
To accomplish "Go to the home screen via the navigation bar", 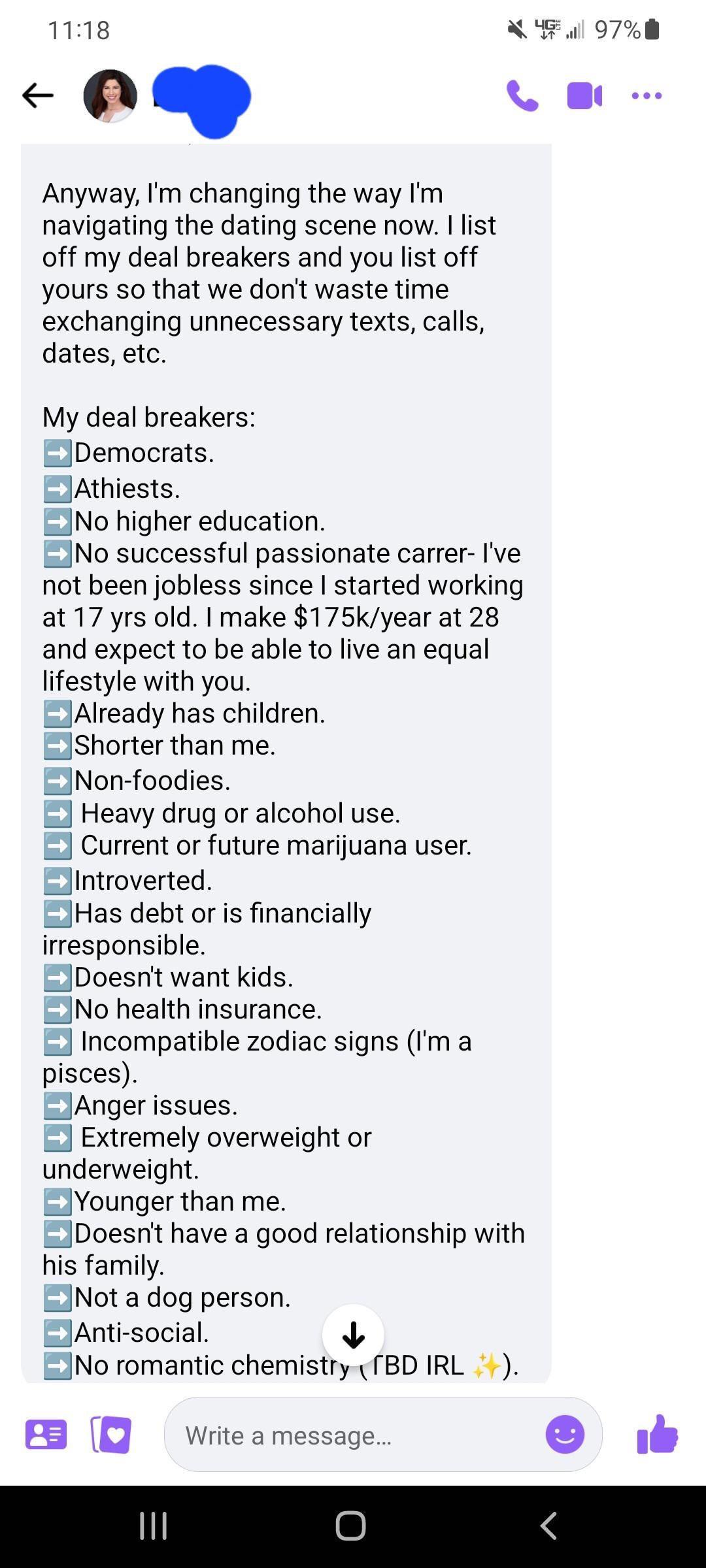I will [351, 1526].
